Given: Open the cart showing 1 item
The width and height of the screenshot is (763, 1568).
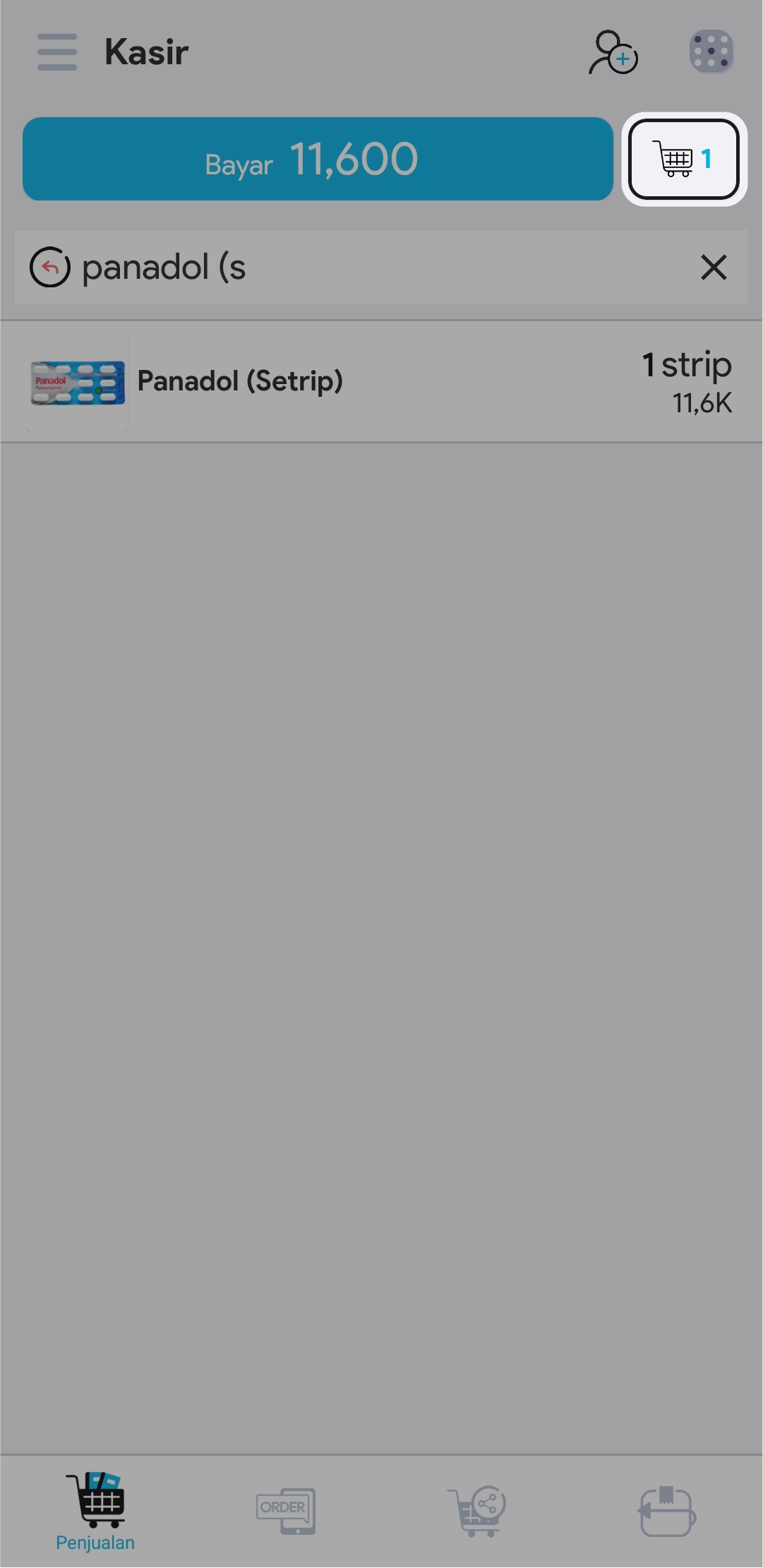Looking at the screenshot, I should click(683, 160).
